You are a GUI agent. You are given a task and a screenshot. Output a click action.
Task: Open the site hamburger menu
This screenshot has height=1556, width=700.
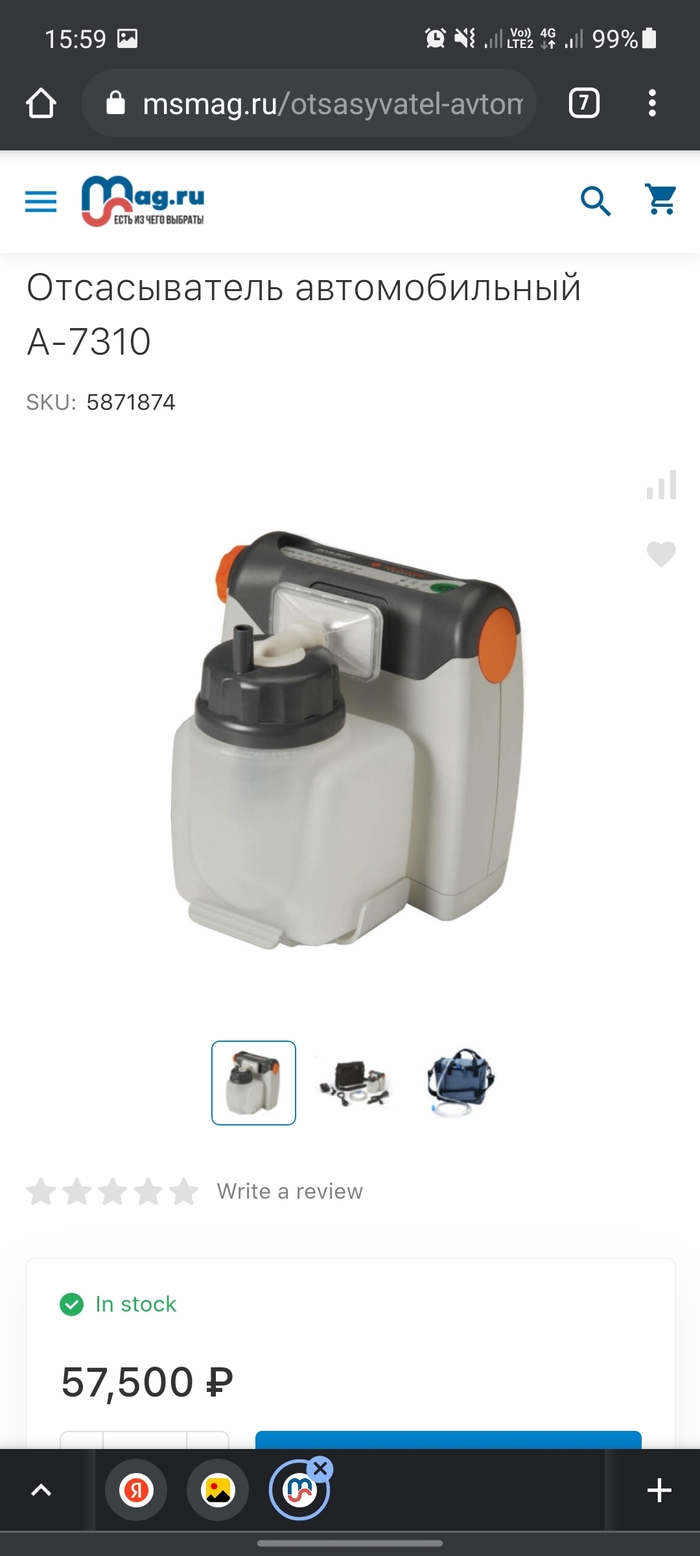click(41, 202)
